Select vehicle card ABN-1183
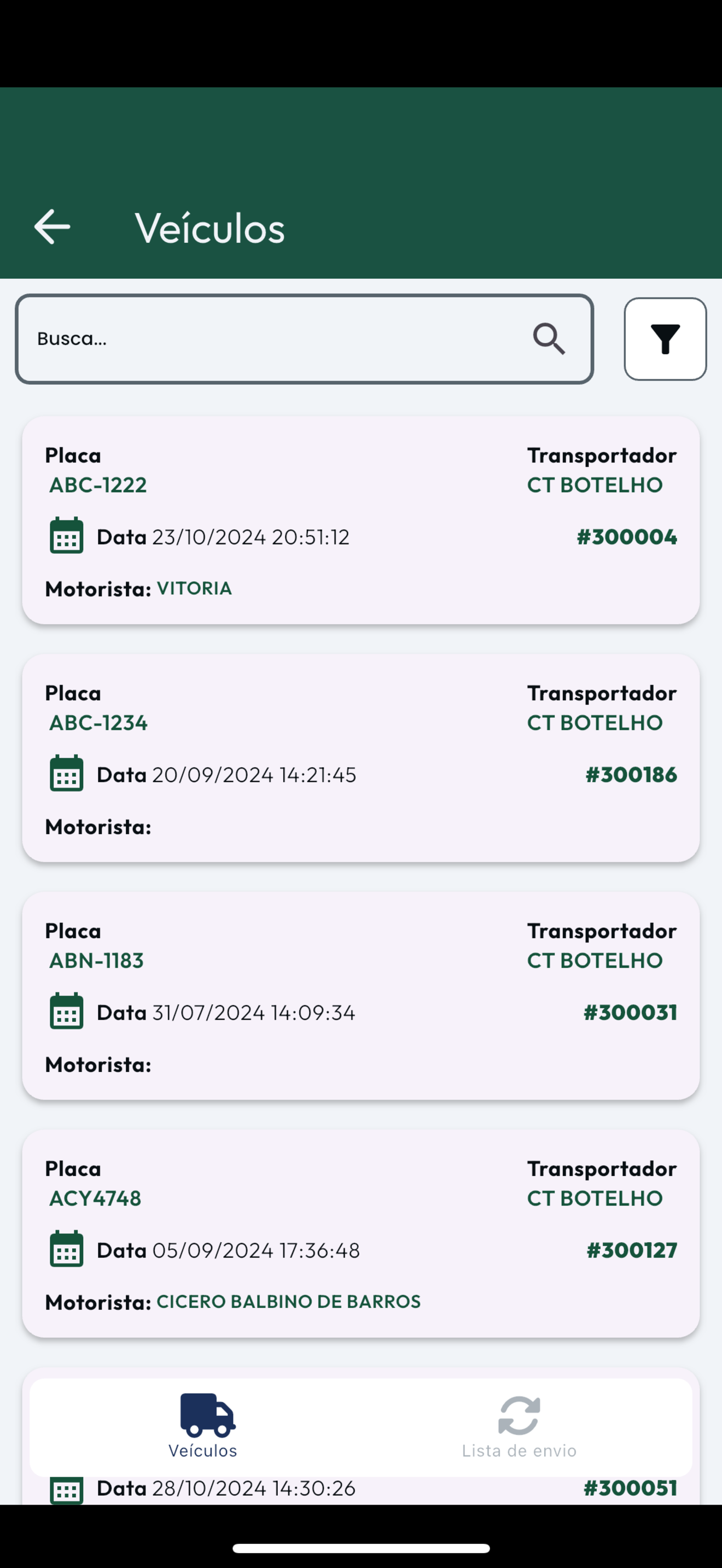 361,996
